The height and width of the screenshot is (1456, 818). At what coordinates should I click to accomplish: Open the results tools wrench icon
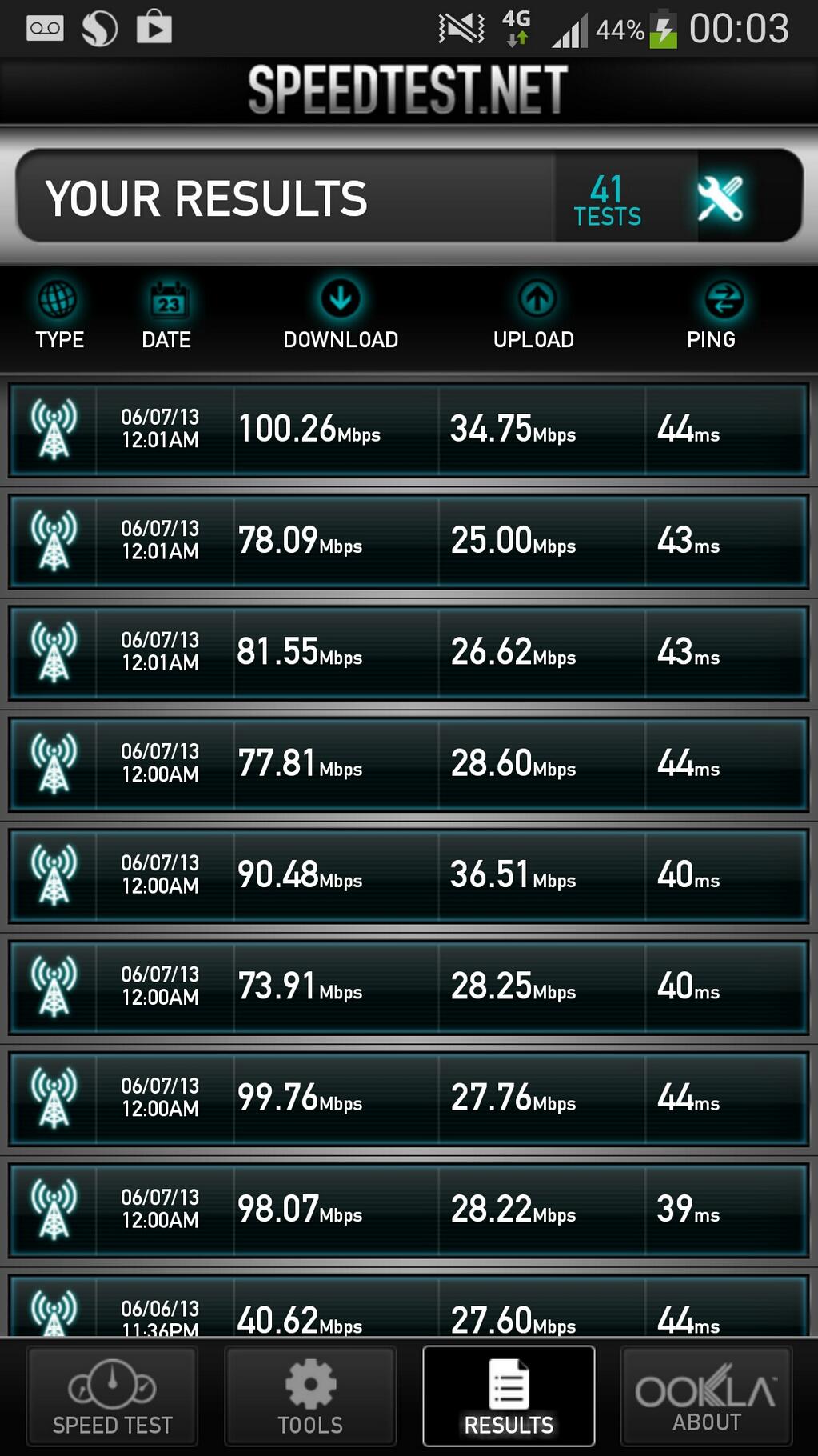pyautogui.click(x=720, y=198)
